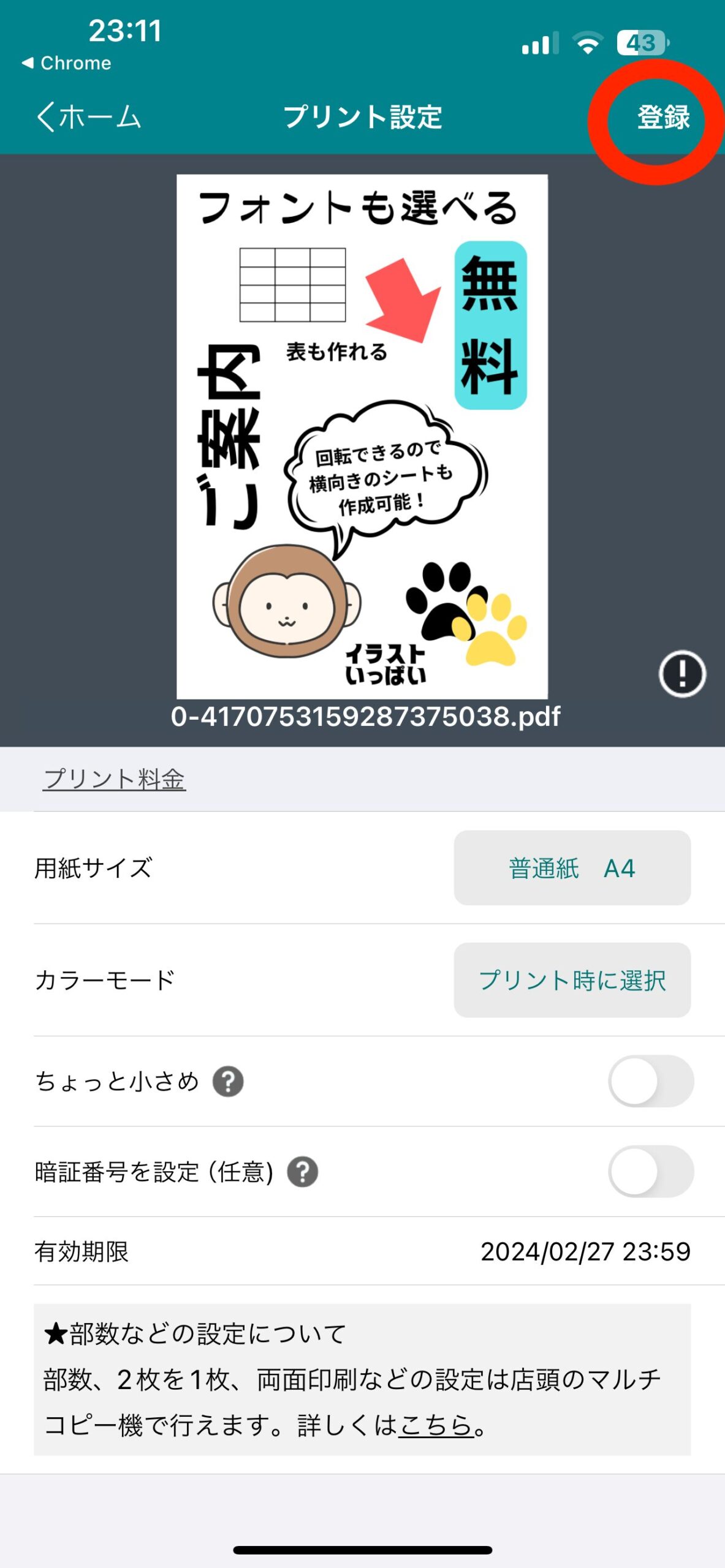Show help for ちょっと小さめ

tap(228, 1082)
